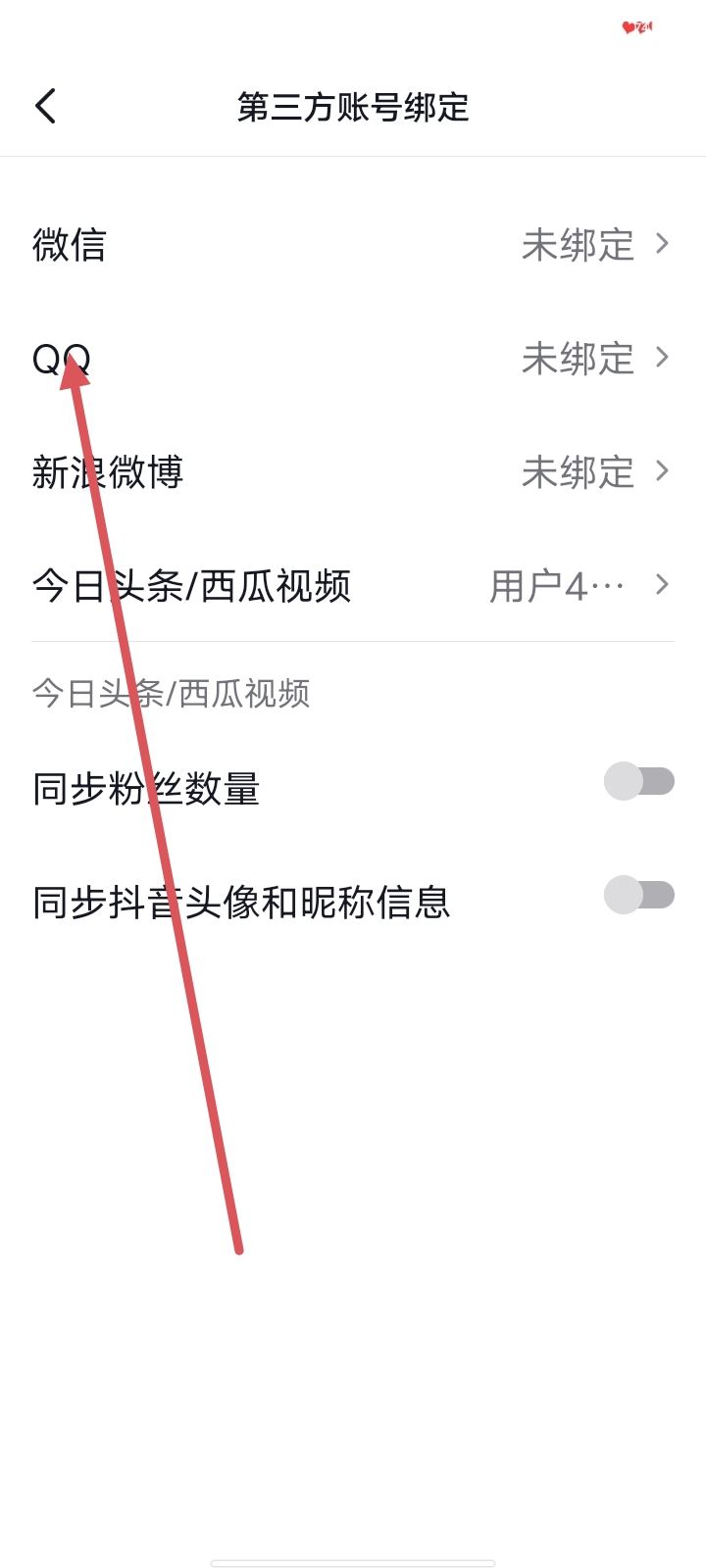Tap the 第三方账号绑定 title

(353, 109)
